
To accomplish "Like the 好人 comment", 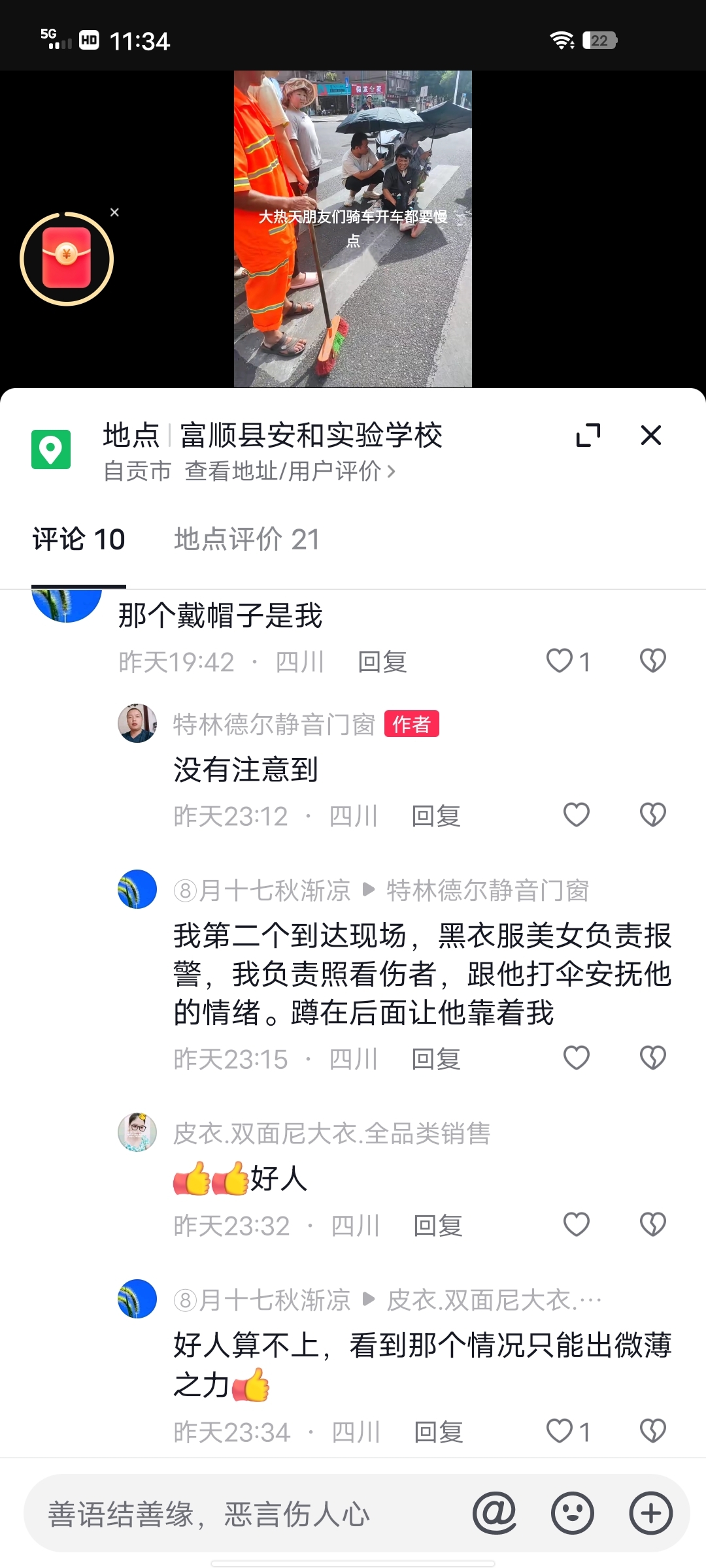I will [576, 1224].
